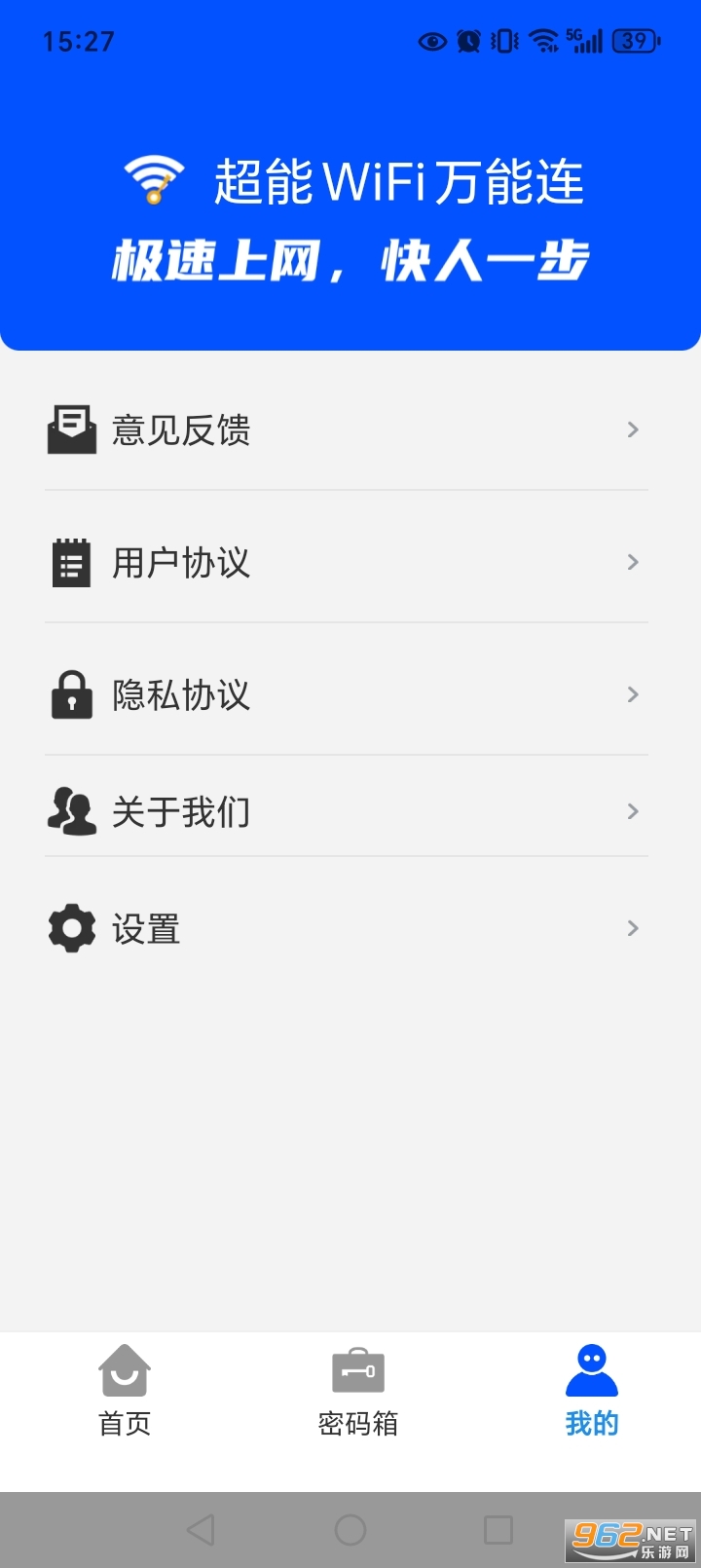Click the WiFi logo in the blue header
Image resolution: width=701 pixels, height=1568 pixels.
pos(152,178)
